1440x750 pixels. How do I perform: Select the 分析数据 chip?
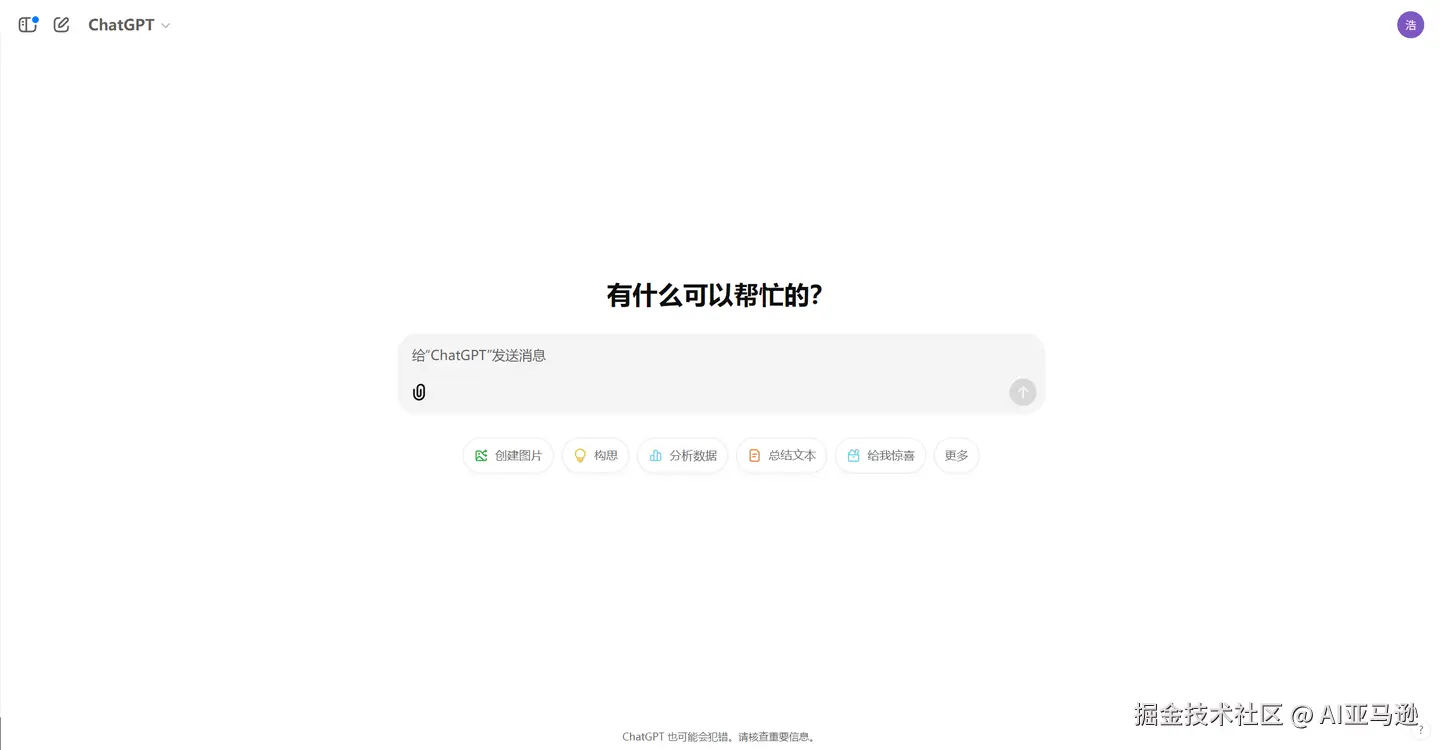(682, 455)
